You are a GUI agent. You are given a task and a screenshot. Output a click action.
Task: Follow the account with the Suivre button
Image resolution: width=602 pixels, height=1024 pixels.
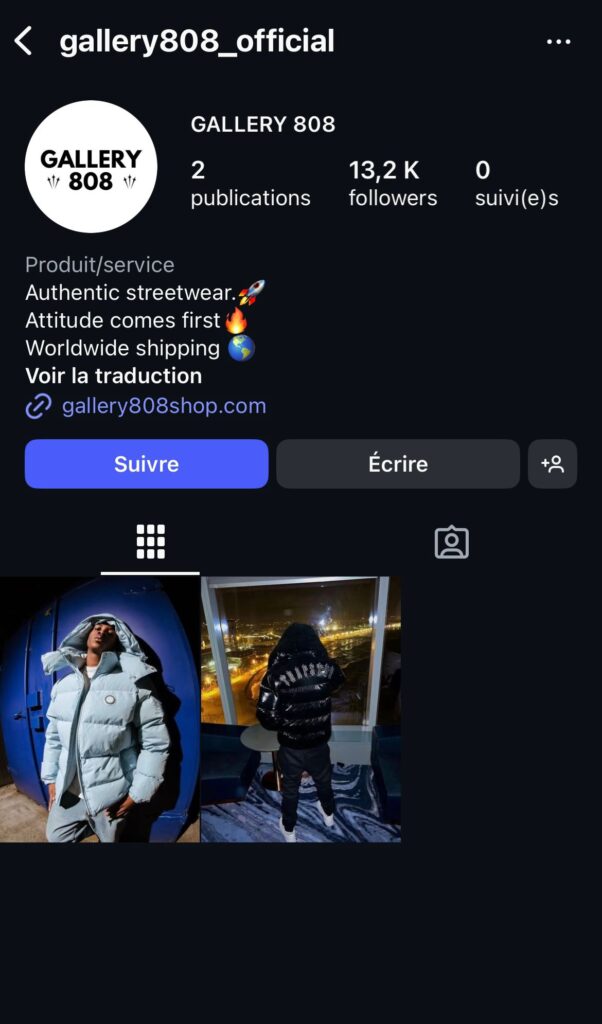pos(146,464)
